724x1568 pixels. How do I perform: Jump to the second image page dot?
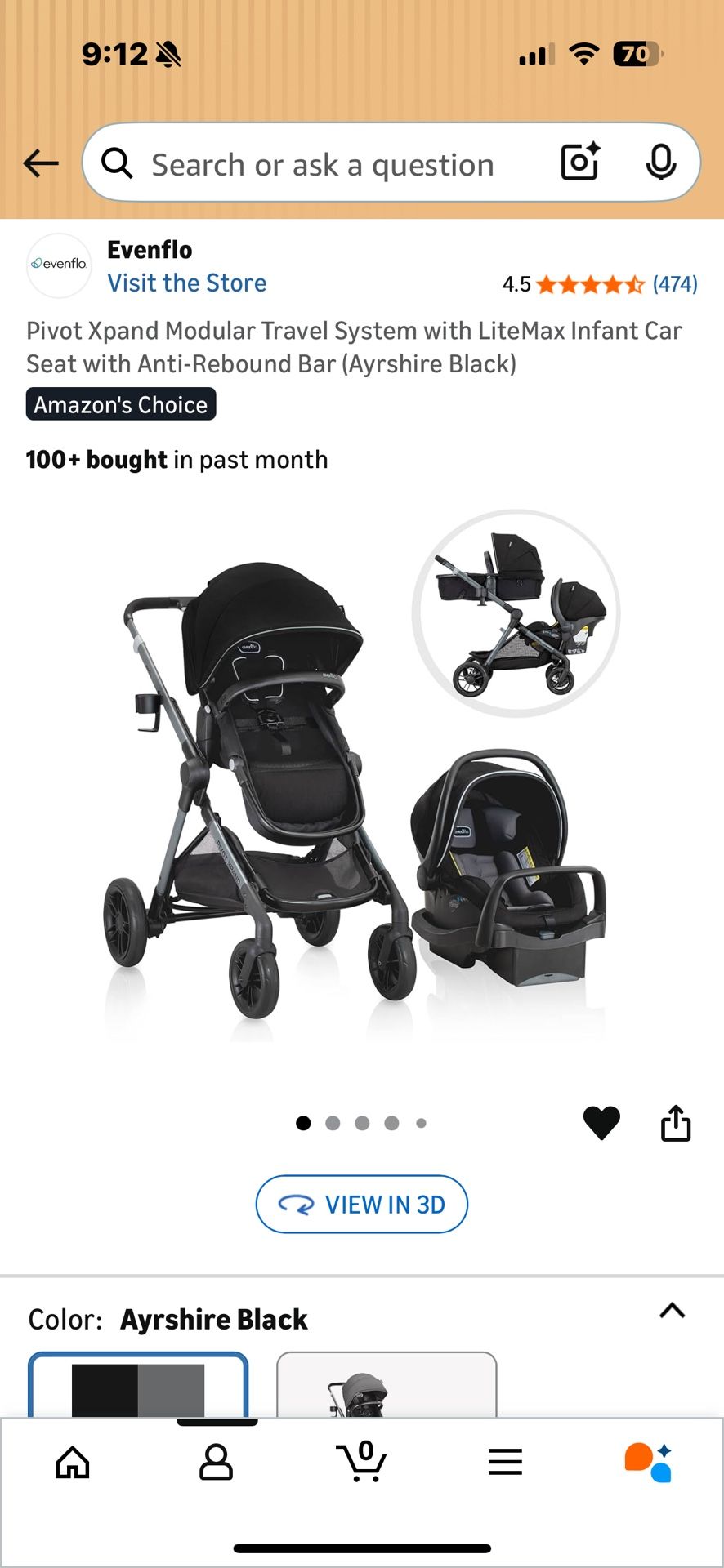[333, 1124]
